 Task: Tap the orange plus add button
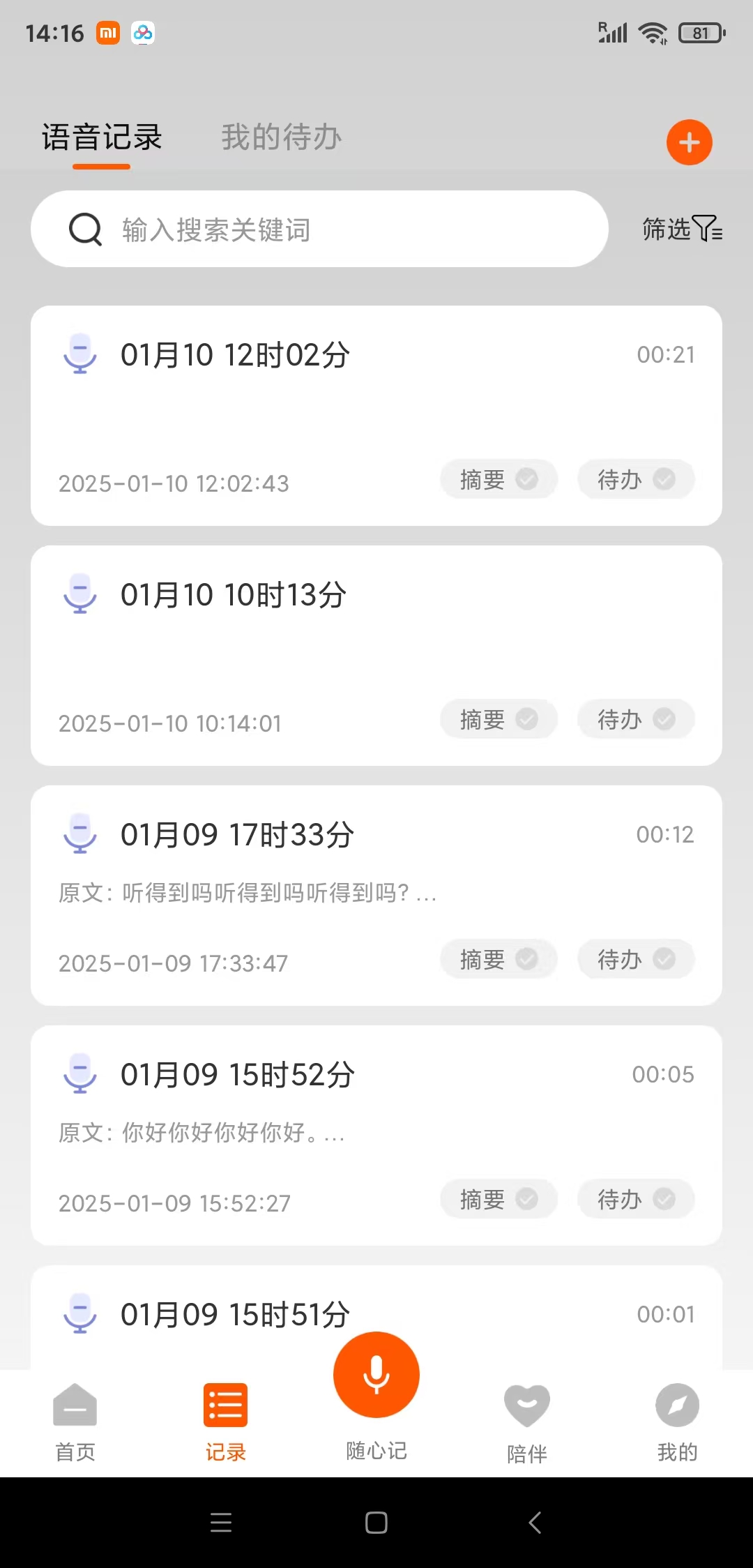click(x=689, y=142)
